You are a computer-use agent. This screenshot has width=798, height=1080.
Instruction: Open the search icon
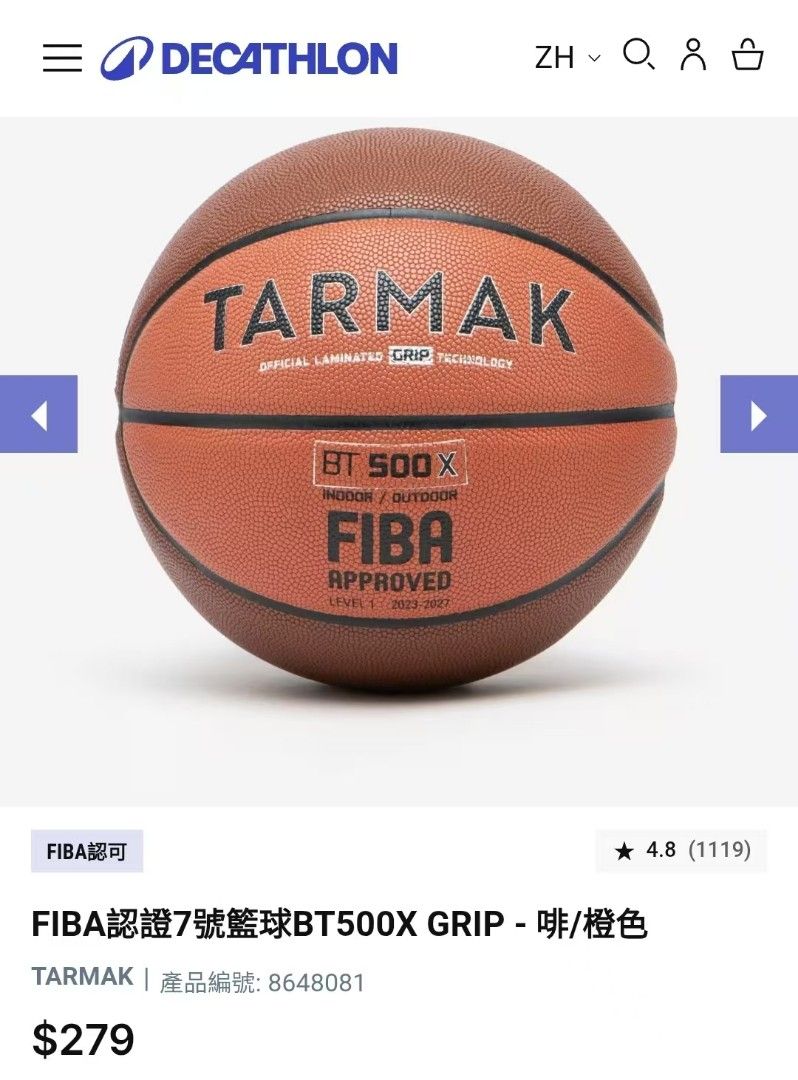tap(639, 54)
